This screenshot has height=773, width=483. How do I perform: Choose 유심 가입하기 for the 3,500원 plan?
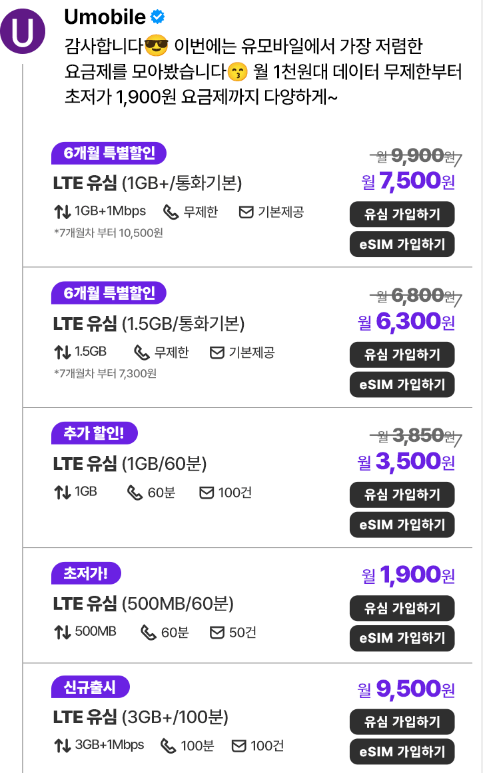pyautogui.click(x=402, y=494)
